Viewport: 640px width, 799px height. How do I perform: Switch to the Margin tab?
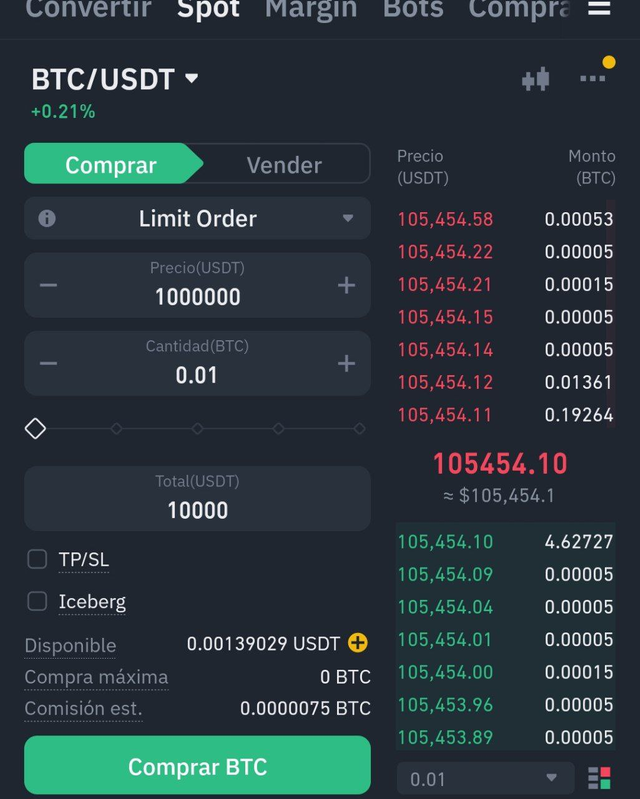click(x=310, y=10)
